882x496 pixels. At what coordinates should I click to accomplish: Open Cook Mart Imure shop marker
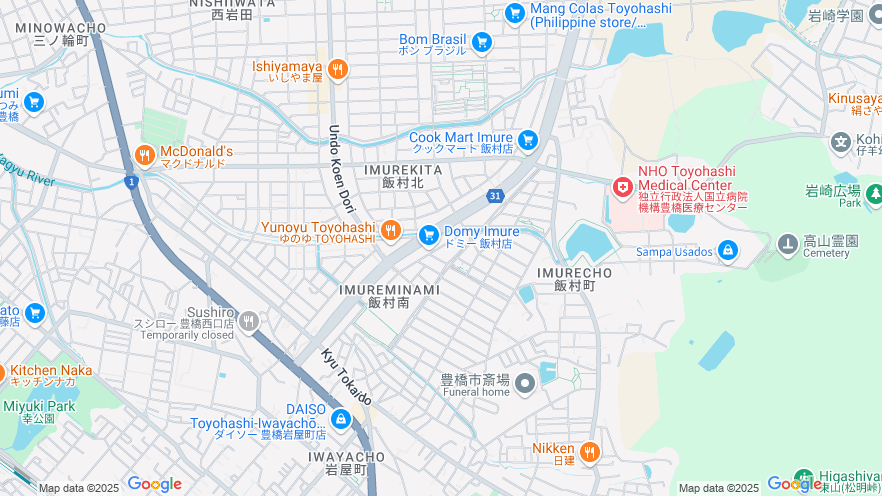point(528,140)
